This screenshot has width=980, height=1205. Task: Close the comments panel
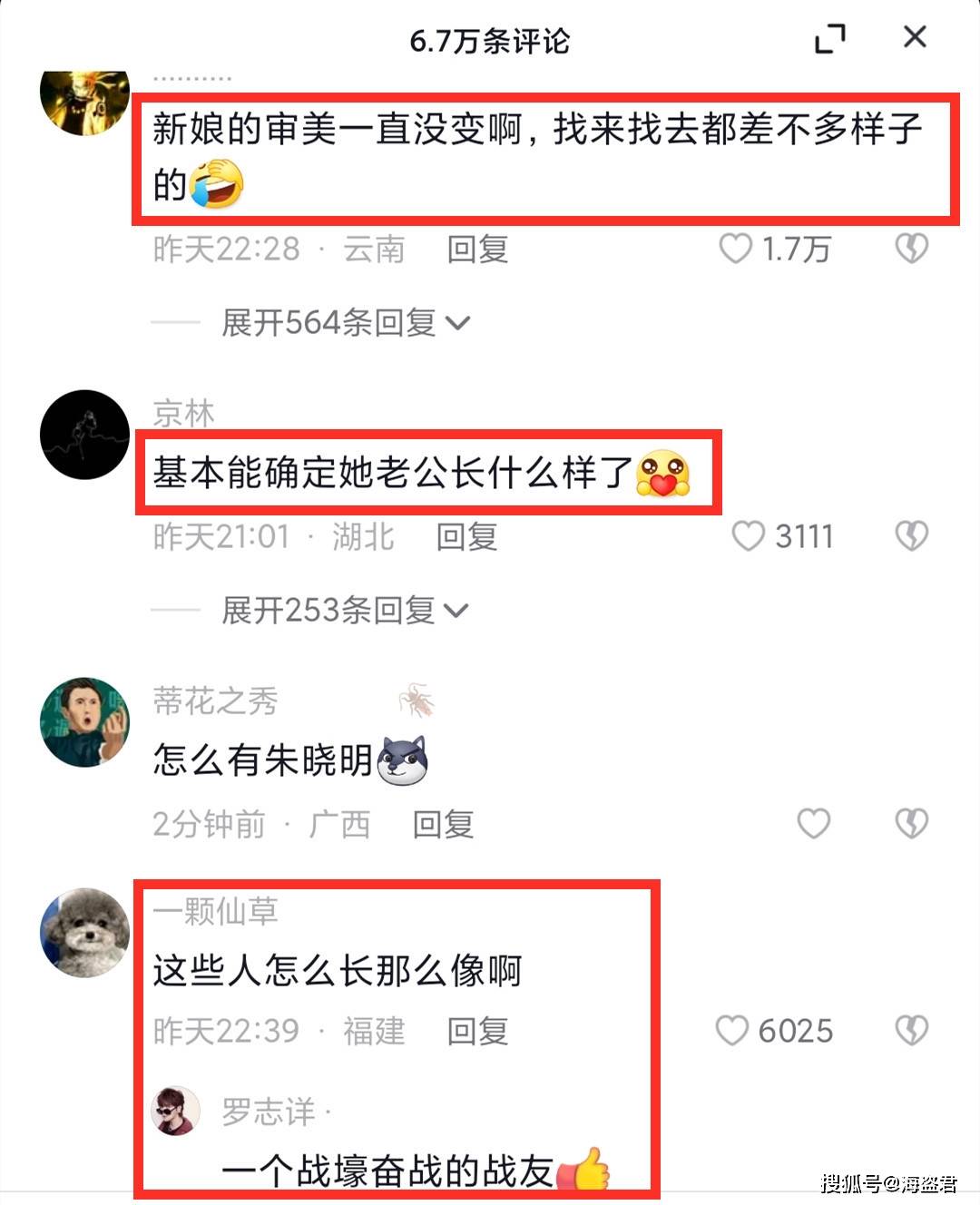[915, 37]
